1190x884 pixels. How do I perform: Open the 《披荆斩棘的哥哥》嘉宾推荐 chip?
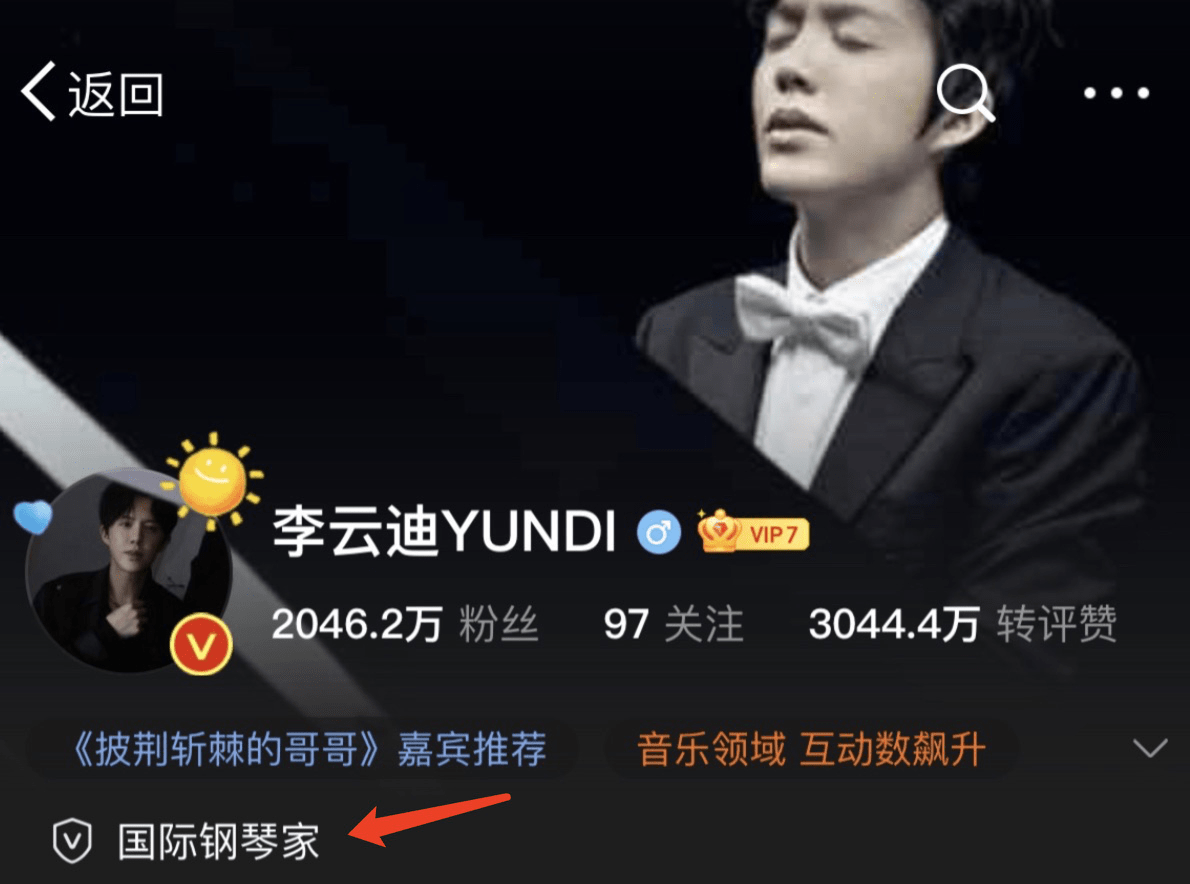click(x=311, y=749)
